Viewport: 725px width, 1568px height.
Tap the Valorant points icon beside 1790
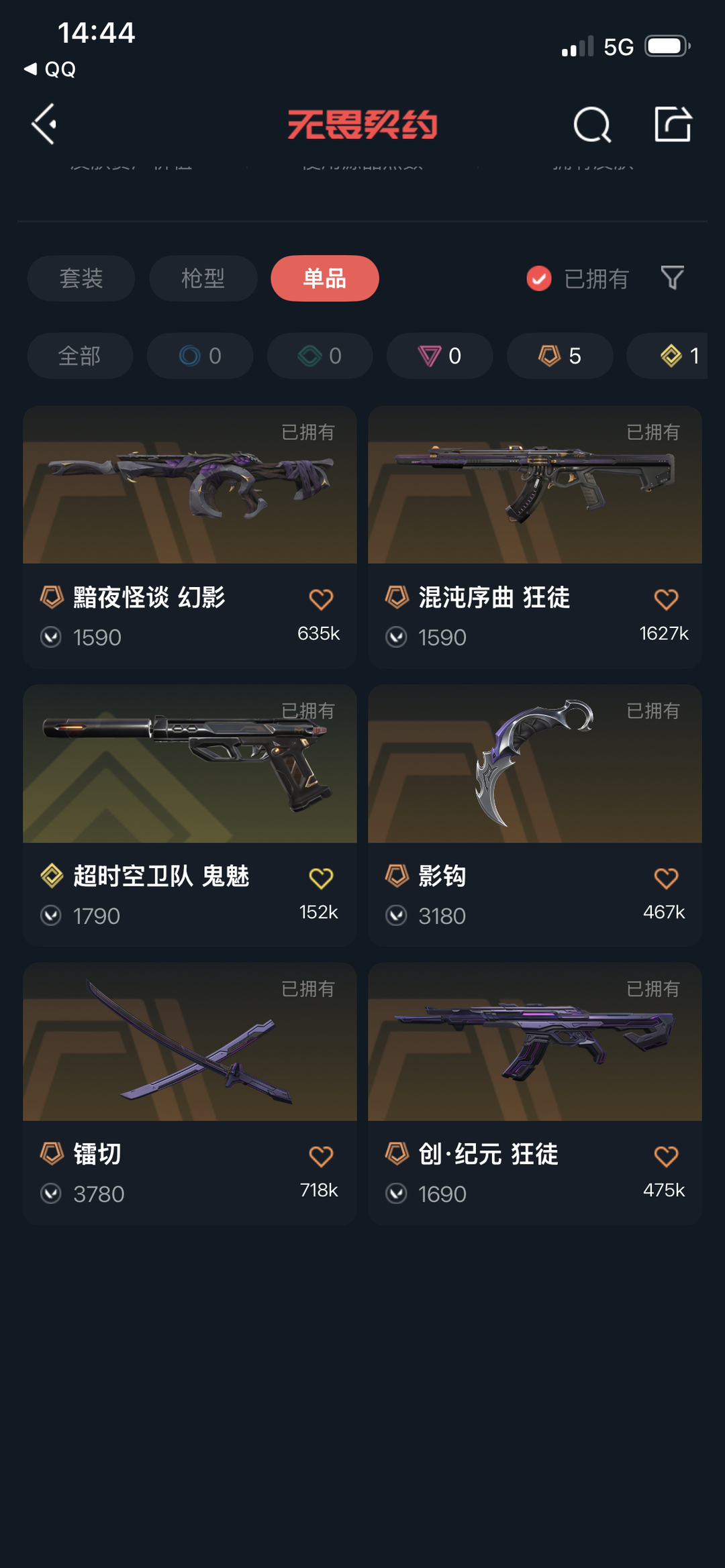[52, 916]
